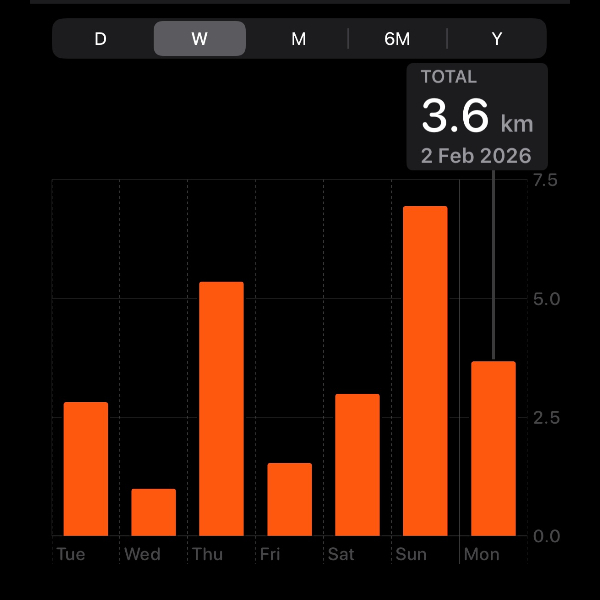The image size is (600, 600).
Task: Show the total for the Thu bar
Action: pos(221,409)
